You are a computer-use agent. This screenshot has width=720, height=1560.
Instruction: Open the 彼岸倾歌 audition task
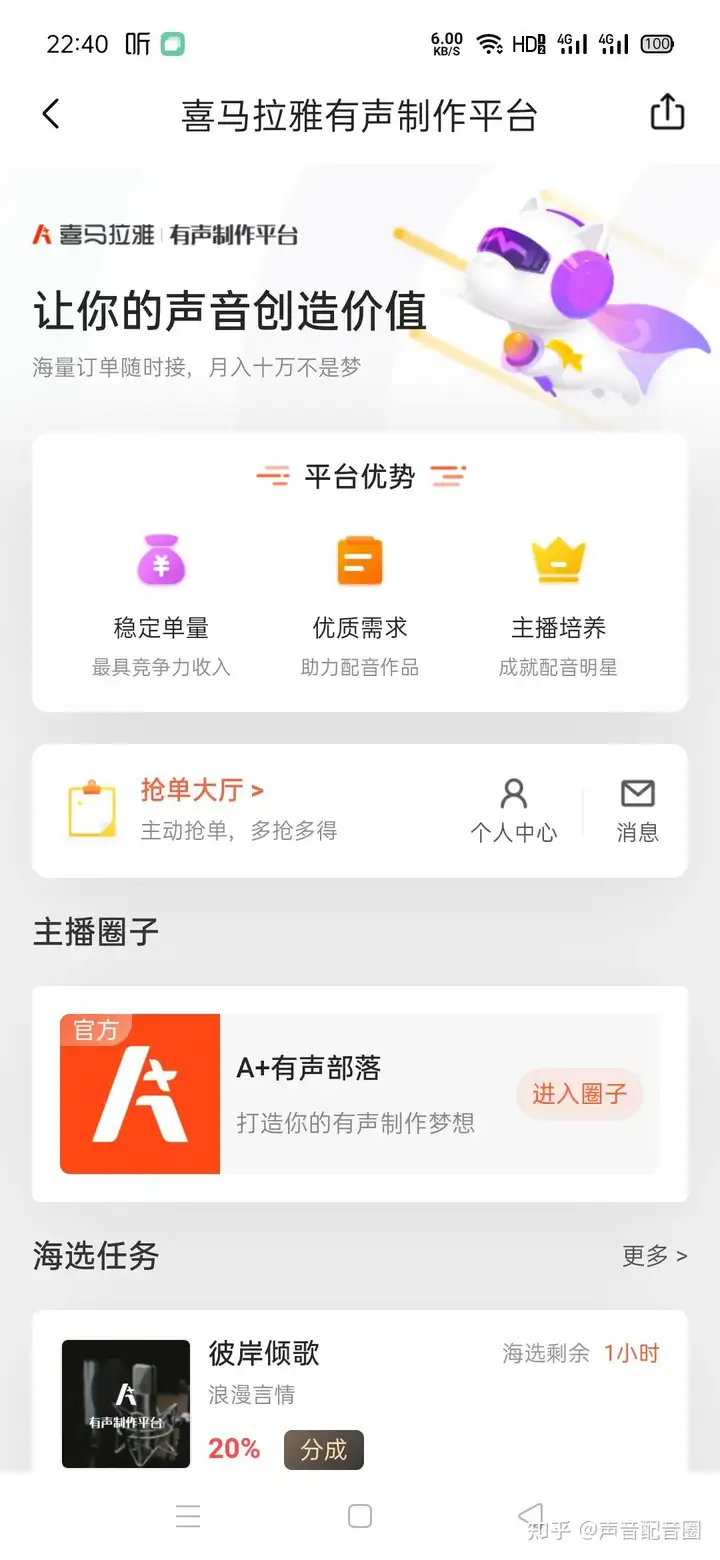[264, 1354]
